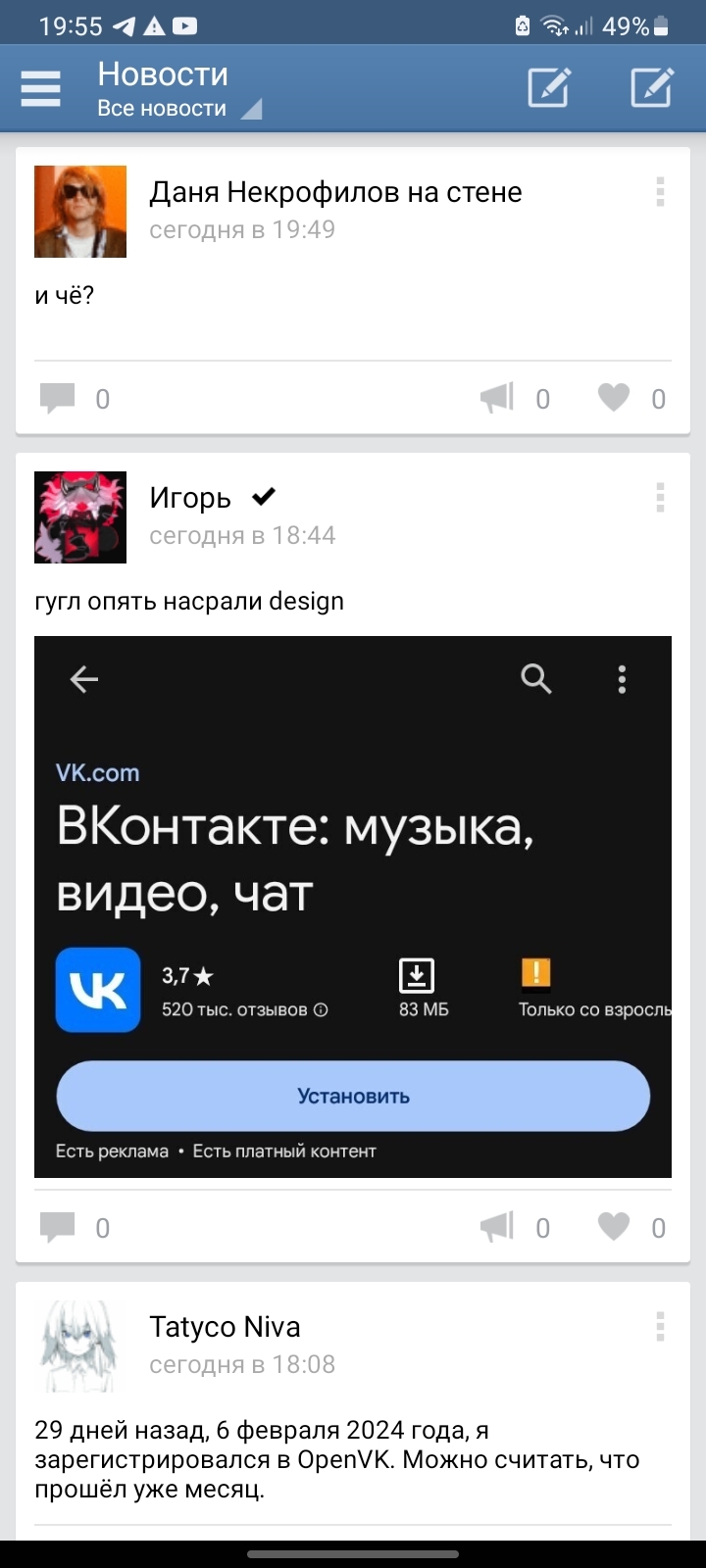The width and height of the screenshot is (706, 1568).
Task: Open overflow menu on Tatyco Niva's post
Action: pos(660,1327)
